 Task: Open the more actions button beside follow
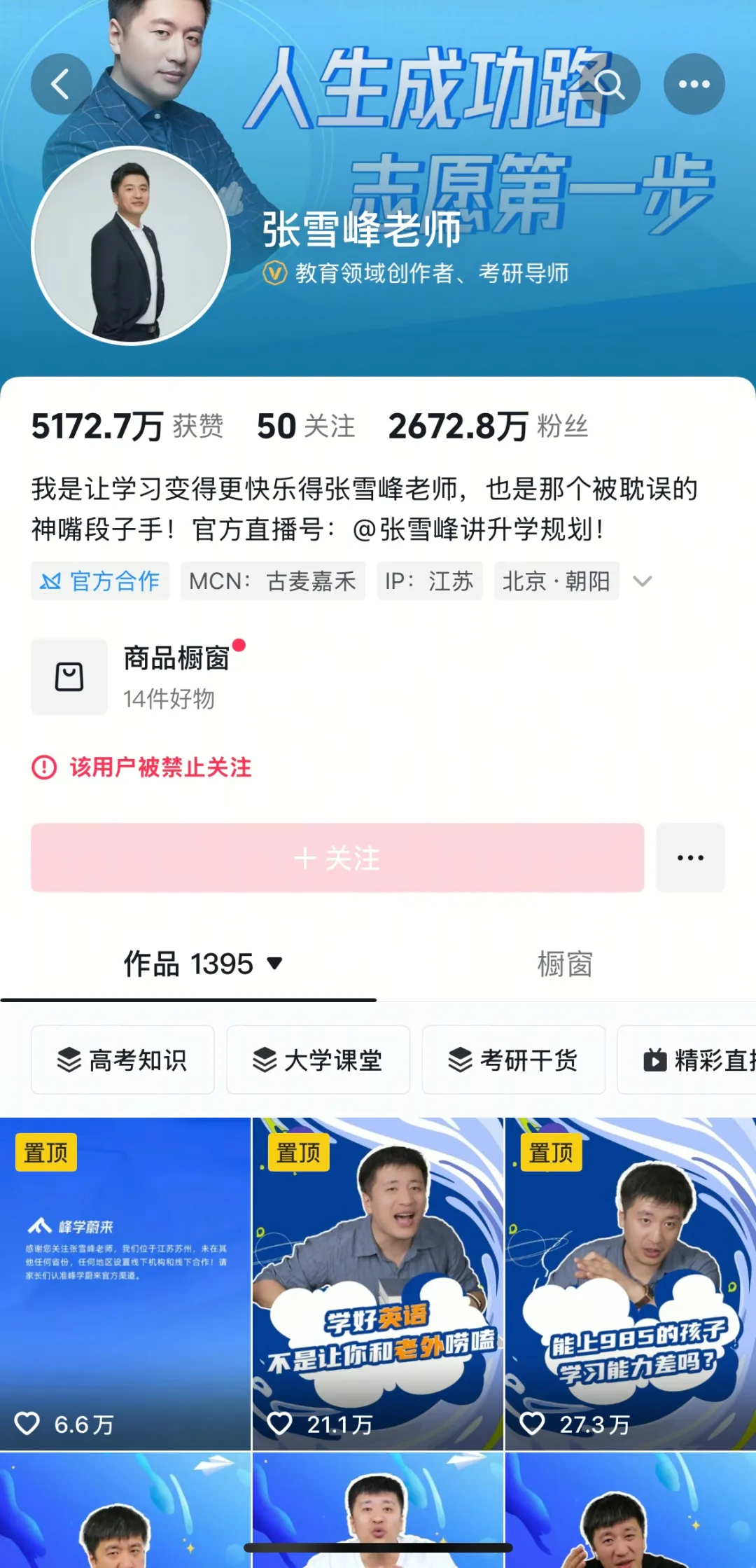tap(690, 858)
